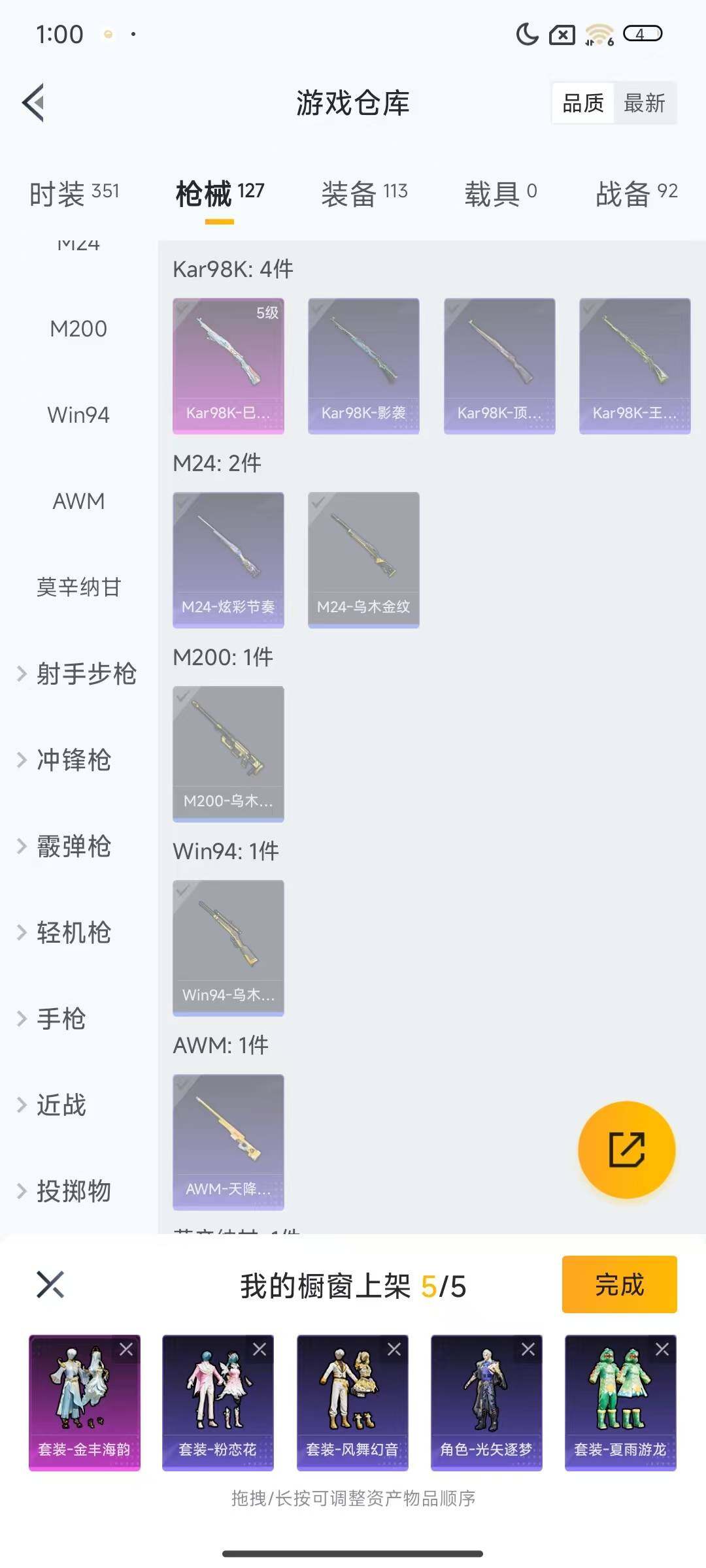Expand the 冲锋枪 category

(72, 760)
